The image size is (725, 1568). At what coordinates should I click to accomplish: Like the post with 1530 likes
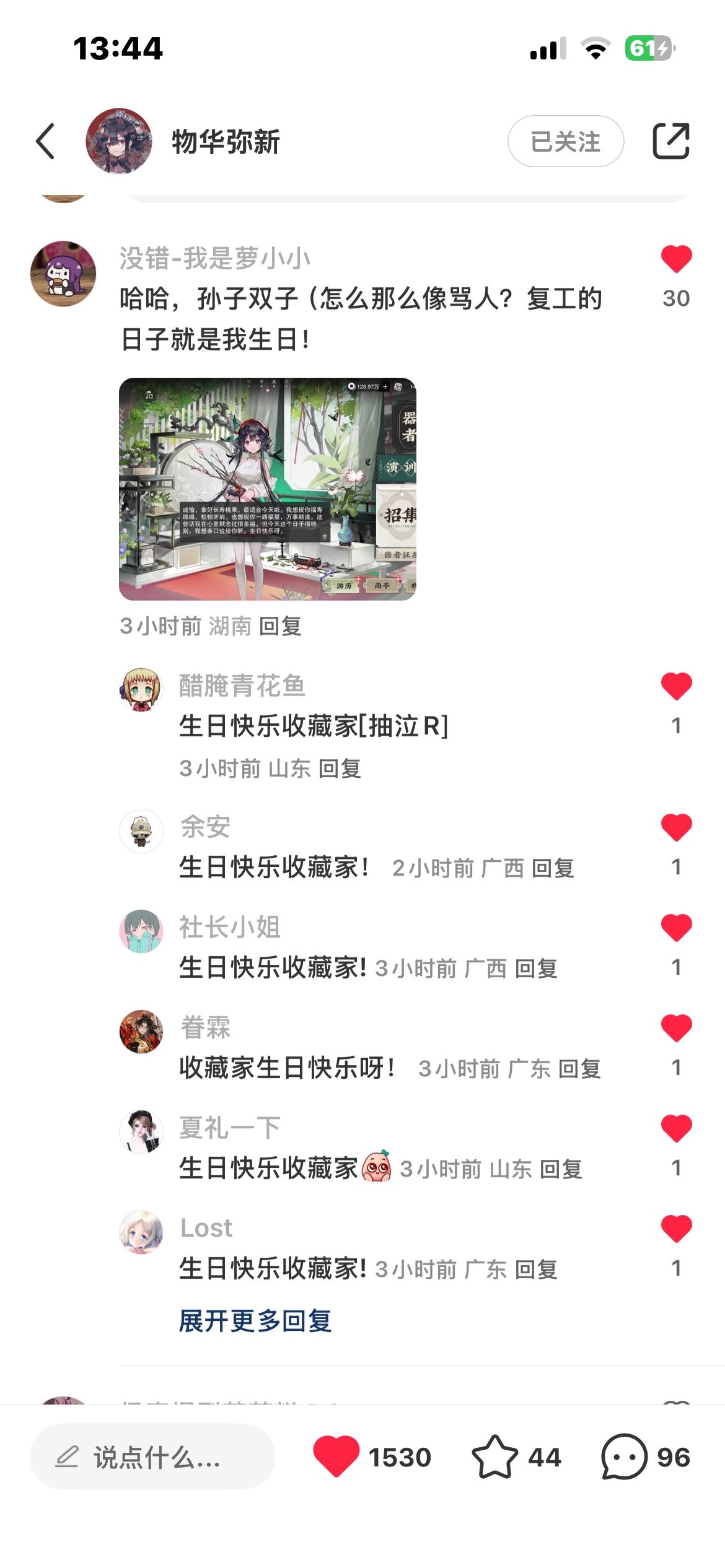click(336, 1456)
